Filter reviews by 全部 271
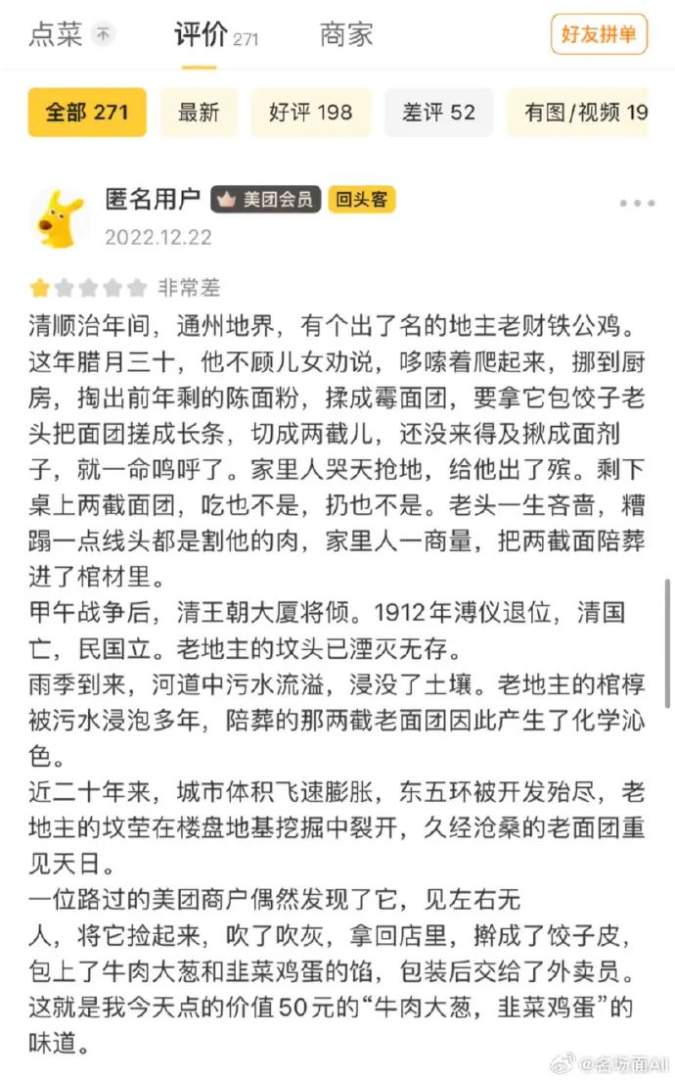The image size is (675, 1080). point(86,112)
